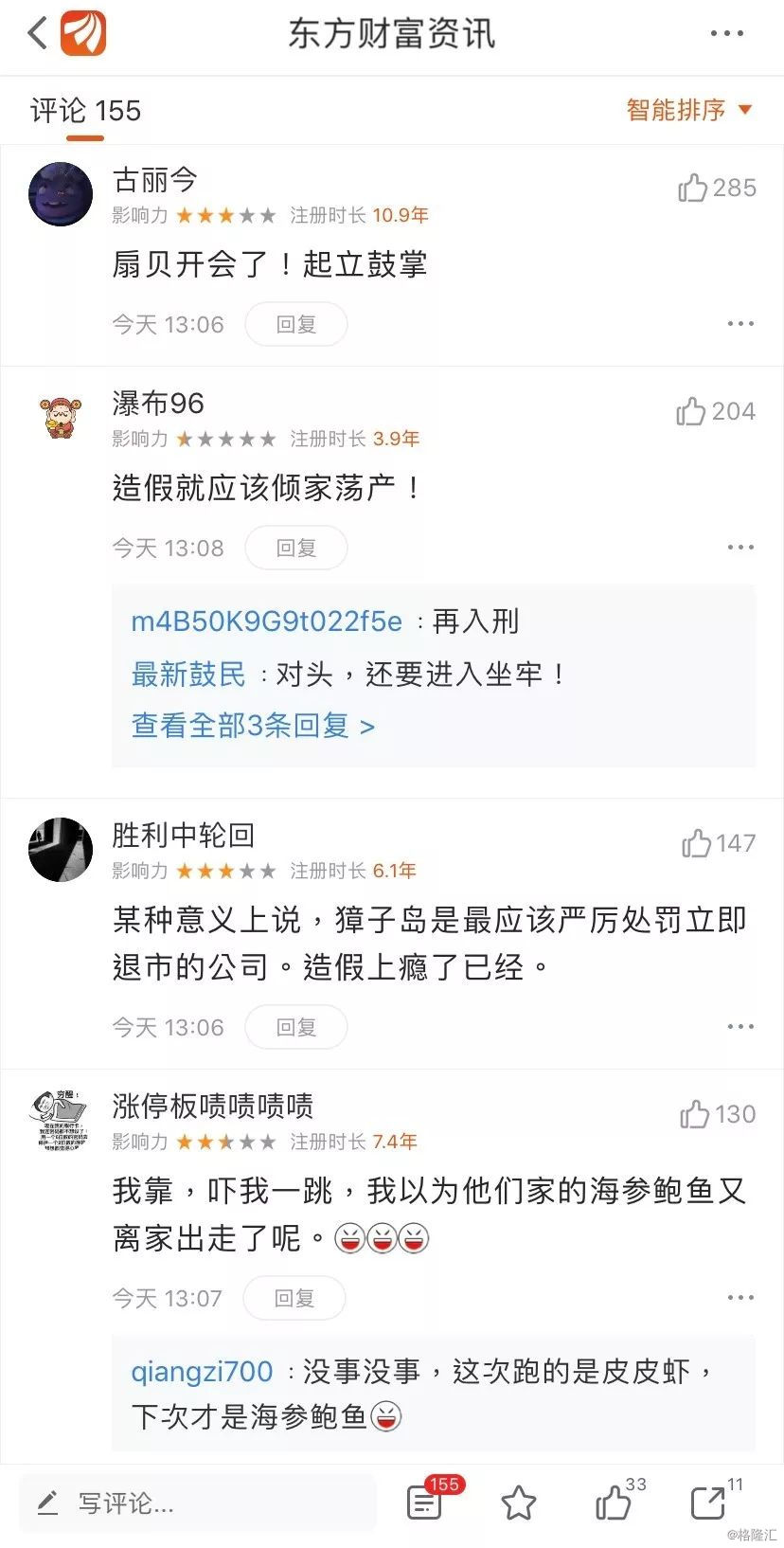The image size is (784, 1548).
Task: Open the 智能排序 sort dropdown
Action: [688, 110]
